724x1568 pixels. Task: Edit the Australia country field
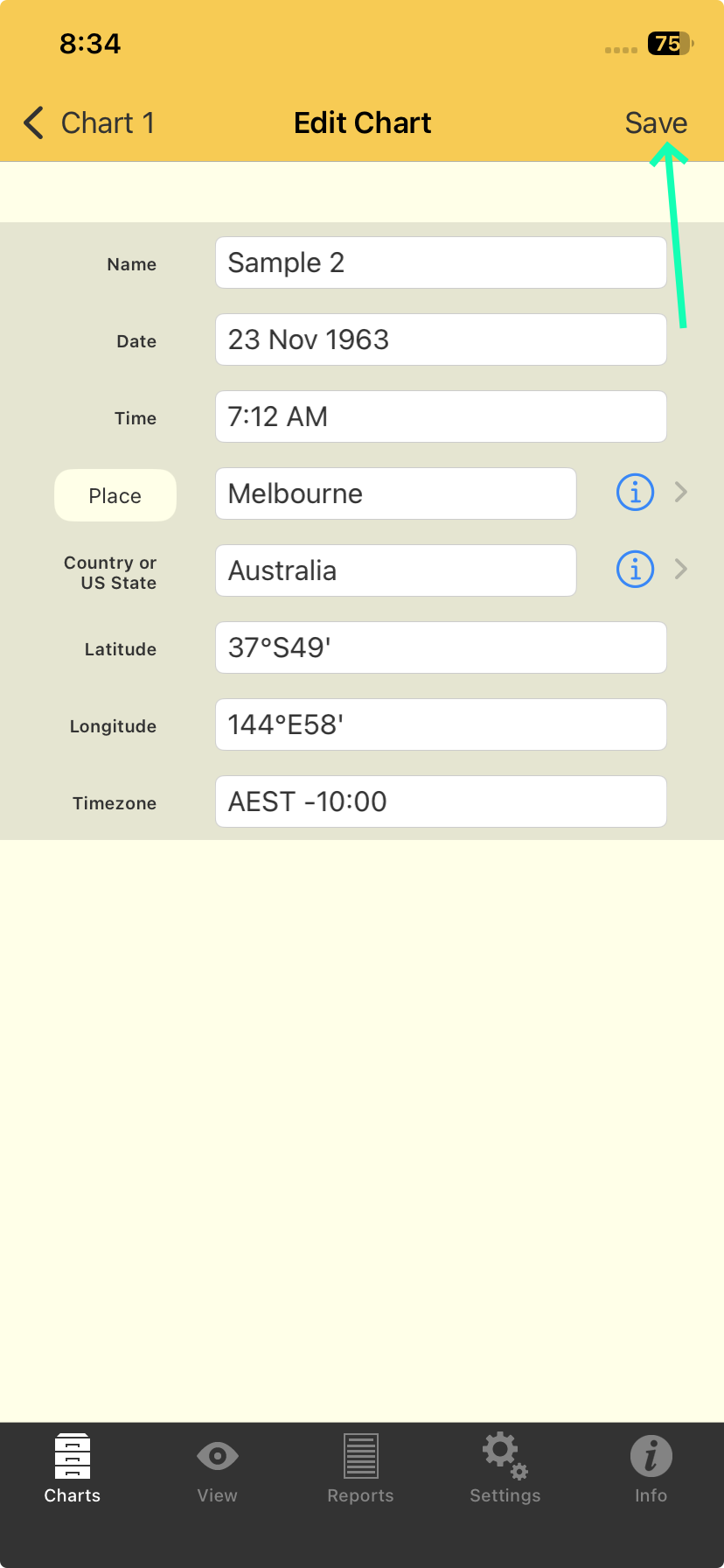tap(395, 570)
